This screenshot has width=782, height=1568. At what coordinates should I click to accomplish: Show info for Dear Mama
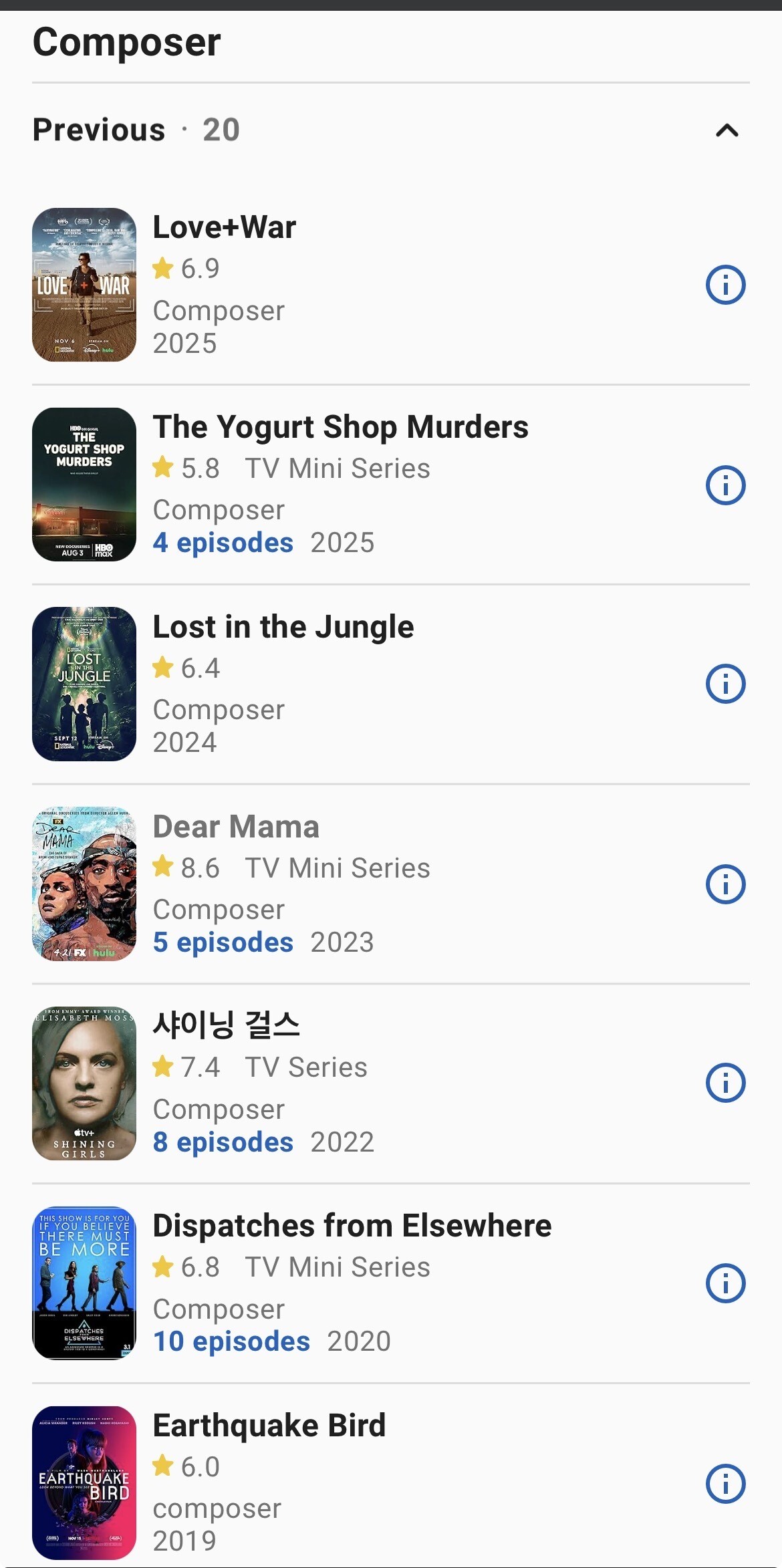pyautogui.click(x=725, y=884)
